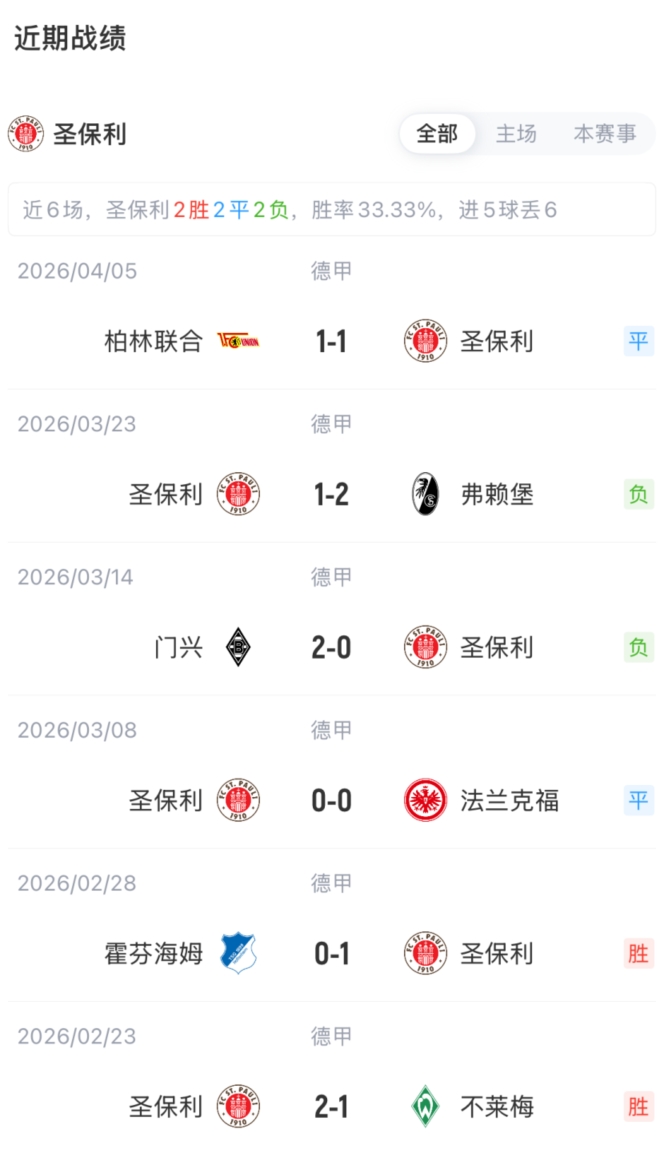Switch to the 本赛事 tab

(x=604, y=134)
